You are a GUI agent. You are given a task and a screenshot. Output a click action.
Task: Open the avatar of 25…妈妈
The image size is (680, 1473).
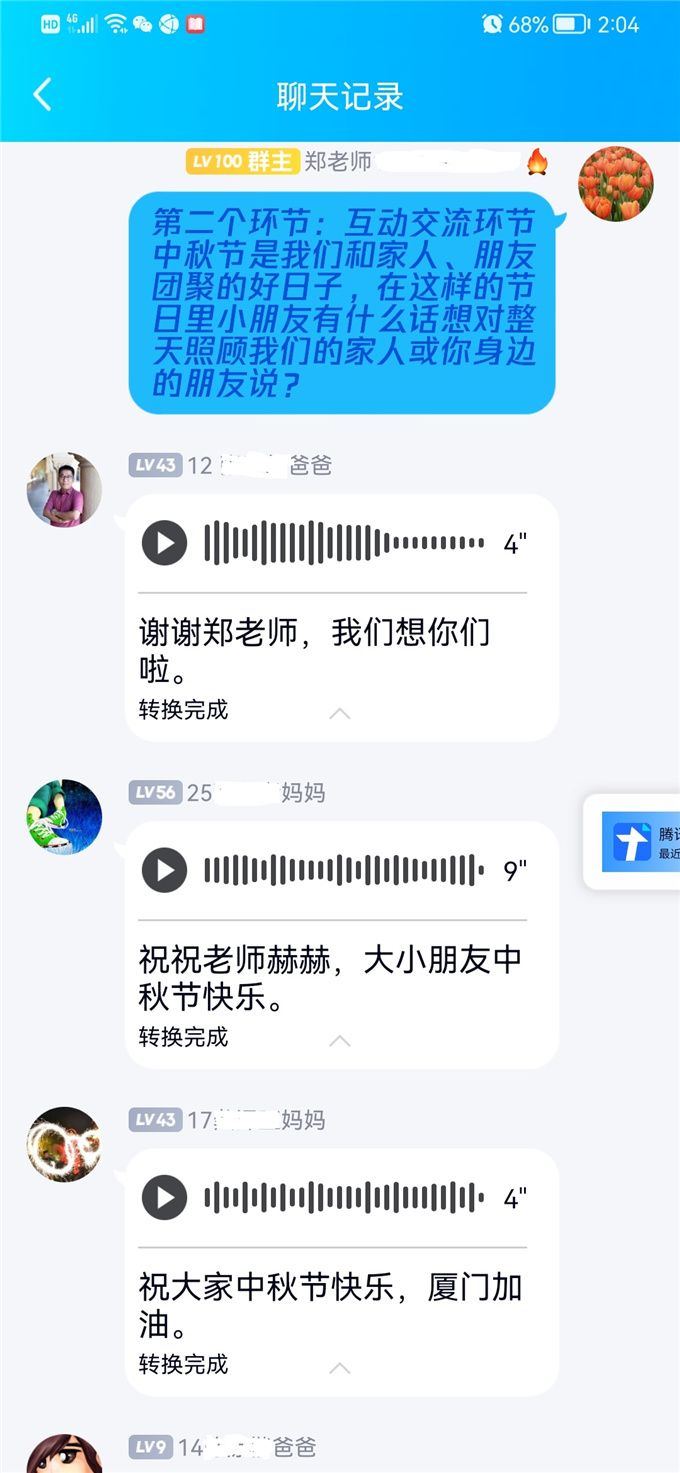pos(64,817)
